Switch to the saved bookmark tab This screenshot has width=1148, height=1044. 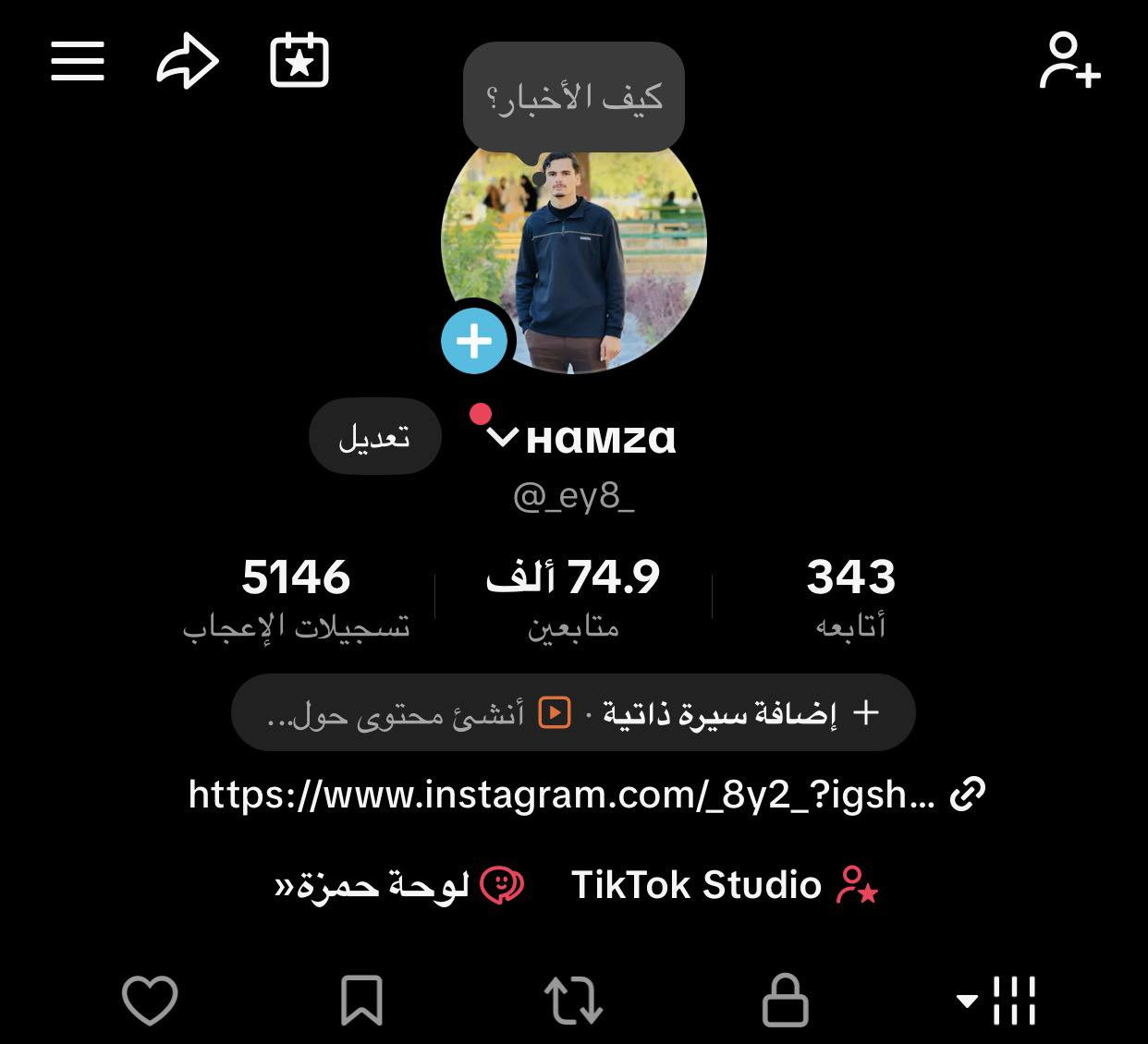pos(361,1000)
